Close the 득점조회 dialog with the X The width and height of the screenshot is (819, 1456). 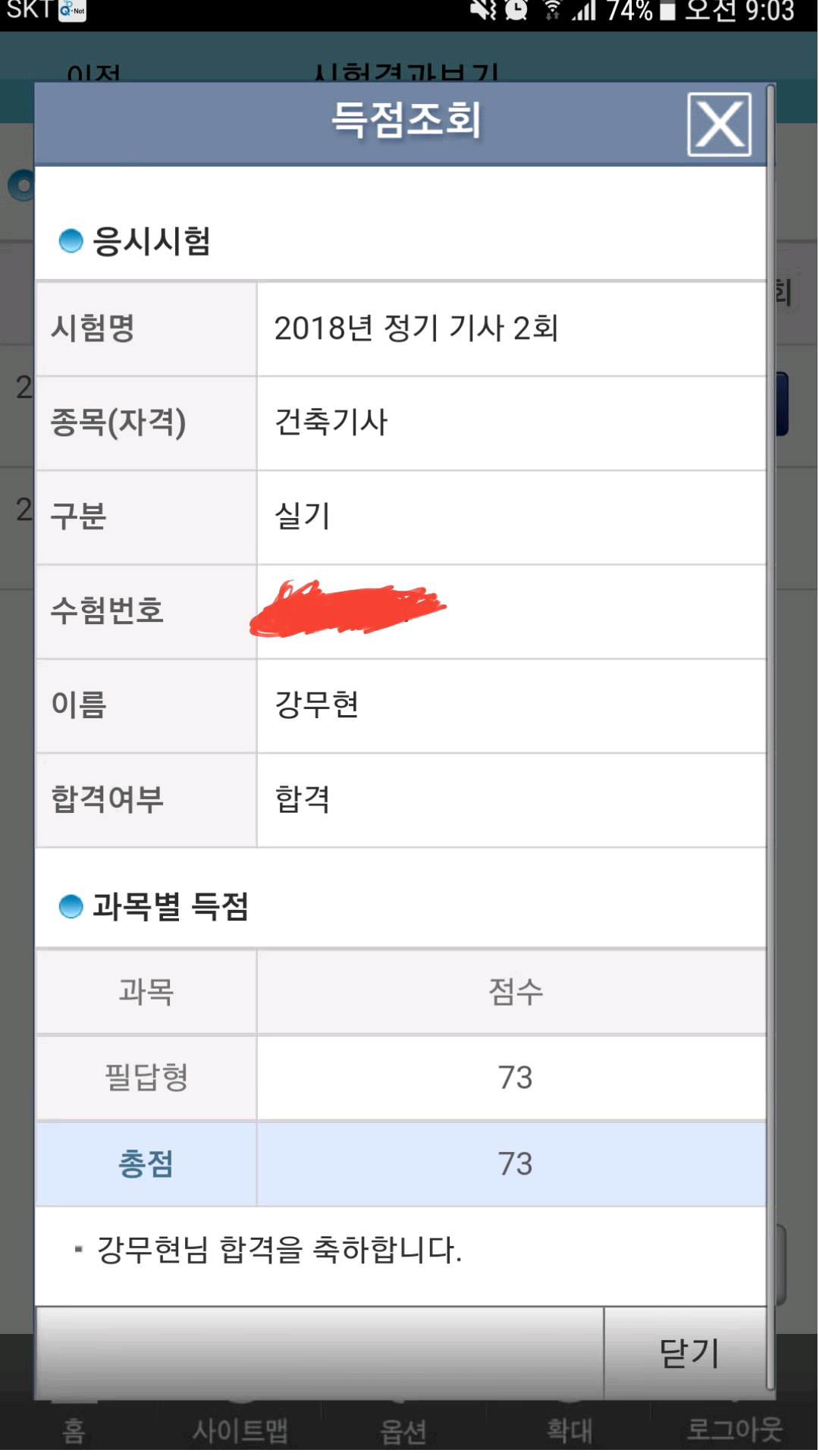pos(719,124)
